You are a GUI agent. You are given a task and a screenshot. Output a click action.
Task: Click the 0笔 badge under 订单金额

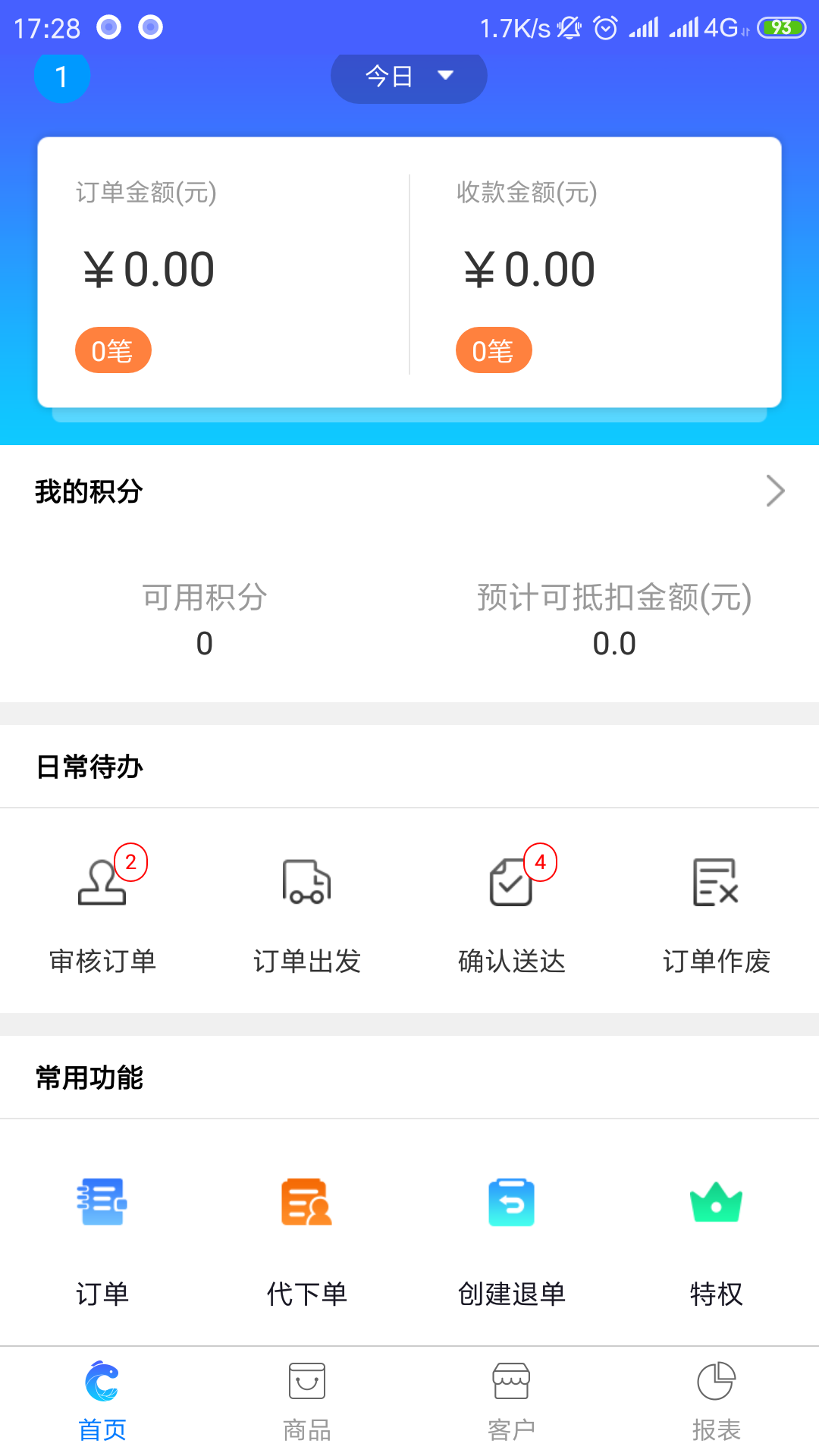(112, 350)
